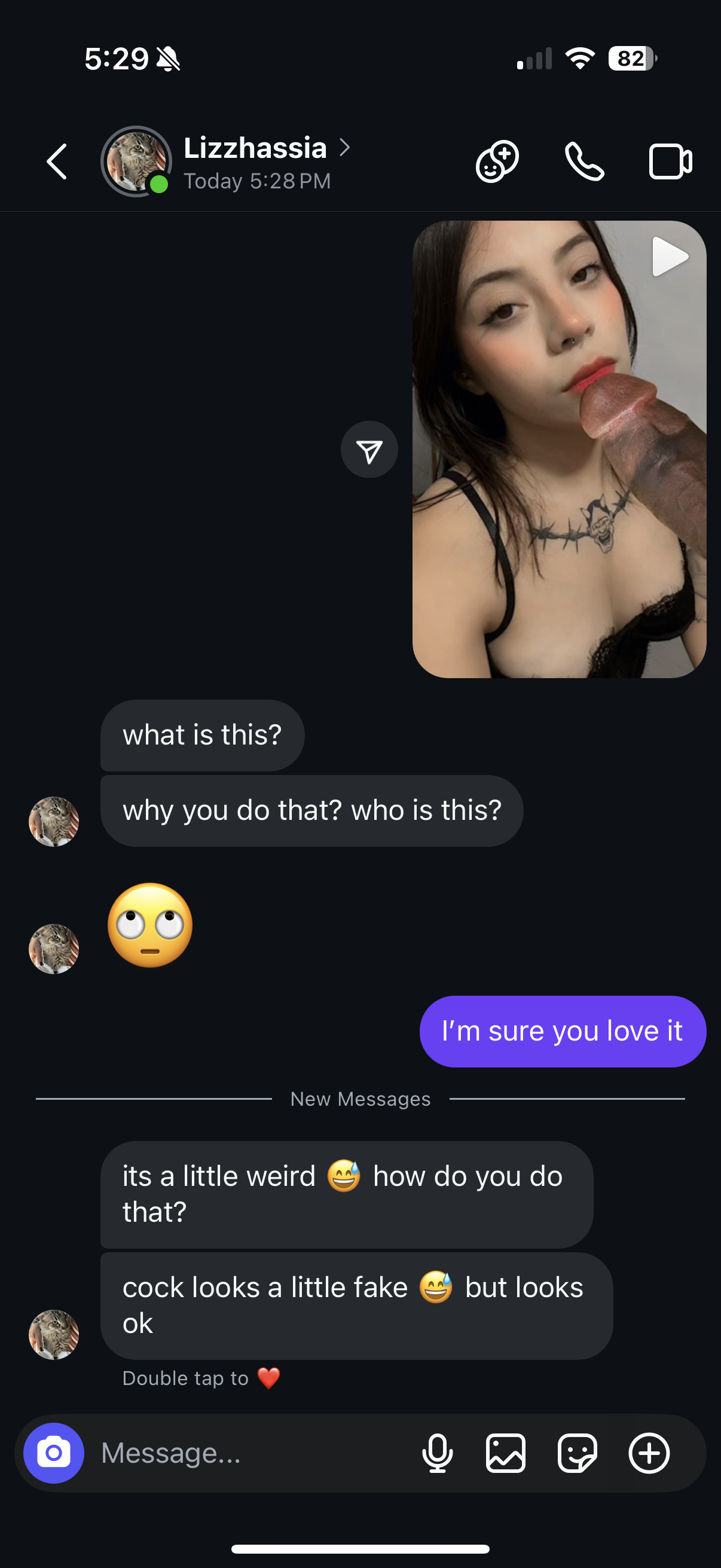This screenshot has width=721, height=1568.
Task: Open the photo gallery picker
Action: 506,1453
